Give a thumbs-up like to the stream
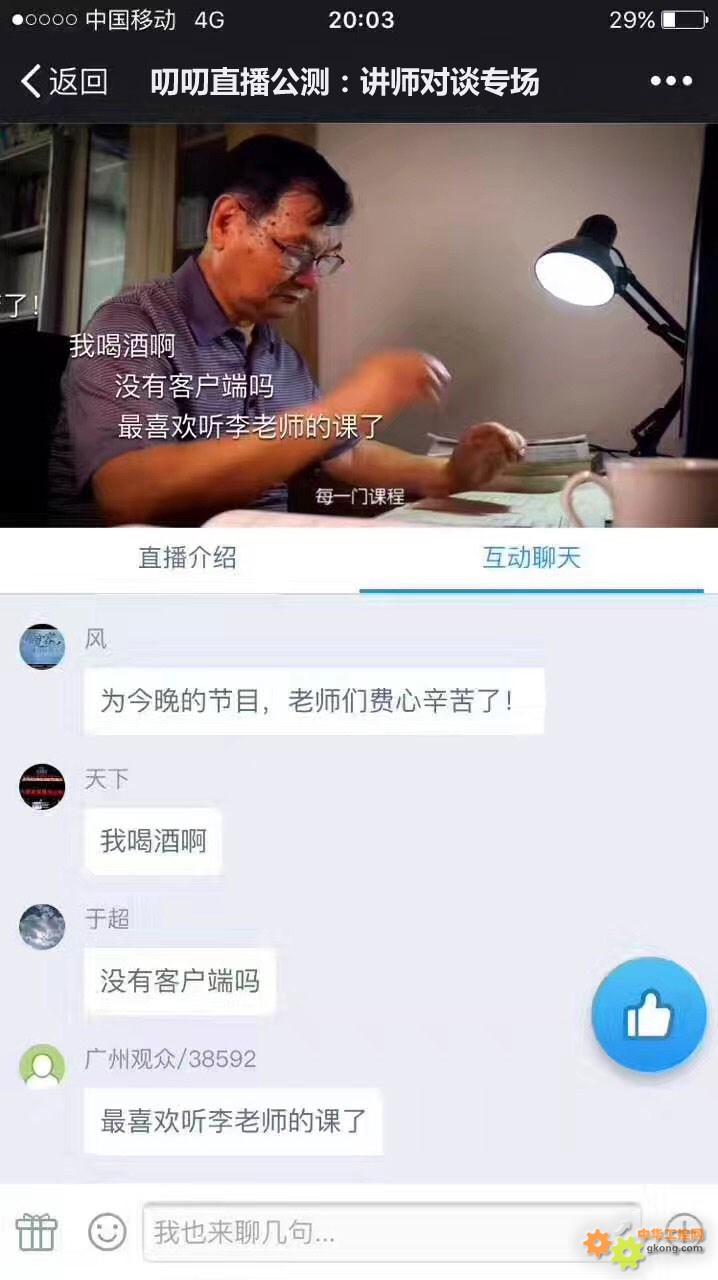This screenshot has height=1280, width=718. (x=649, y=1015)
